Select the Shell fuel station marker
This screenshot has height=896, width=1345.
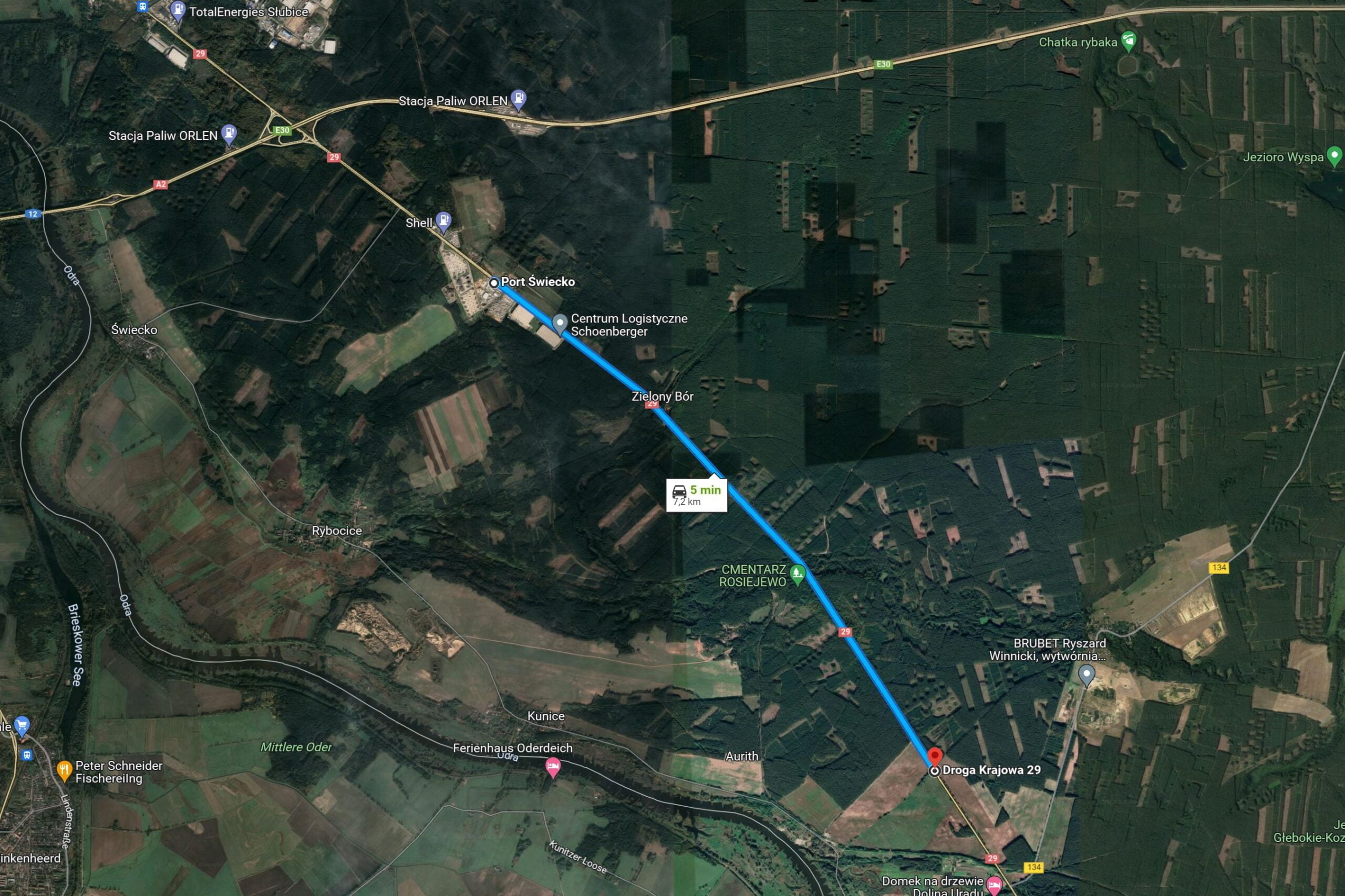[x=443, y=221]
